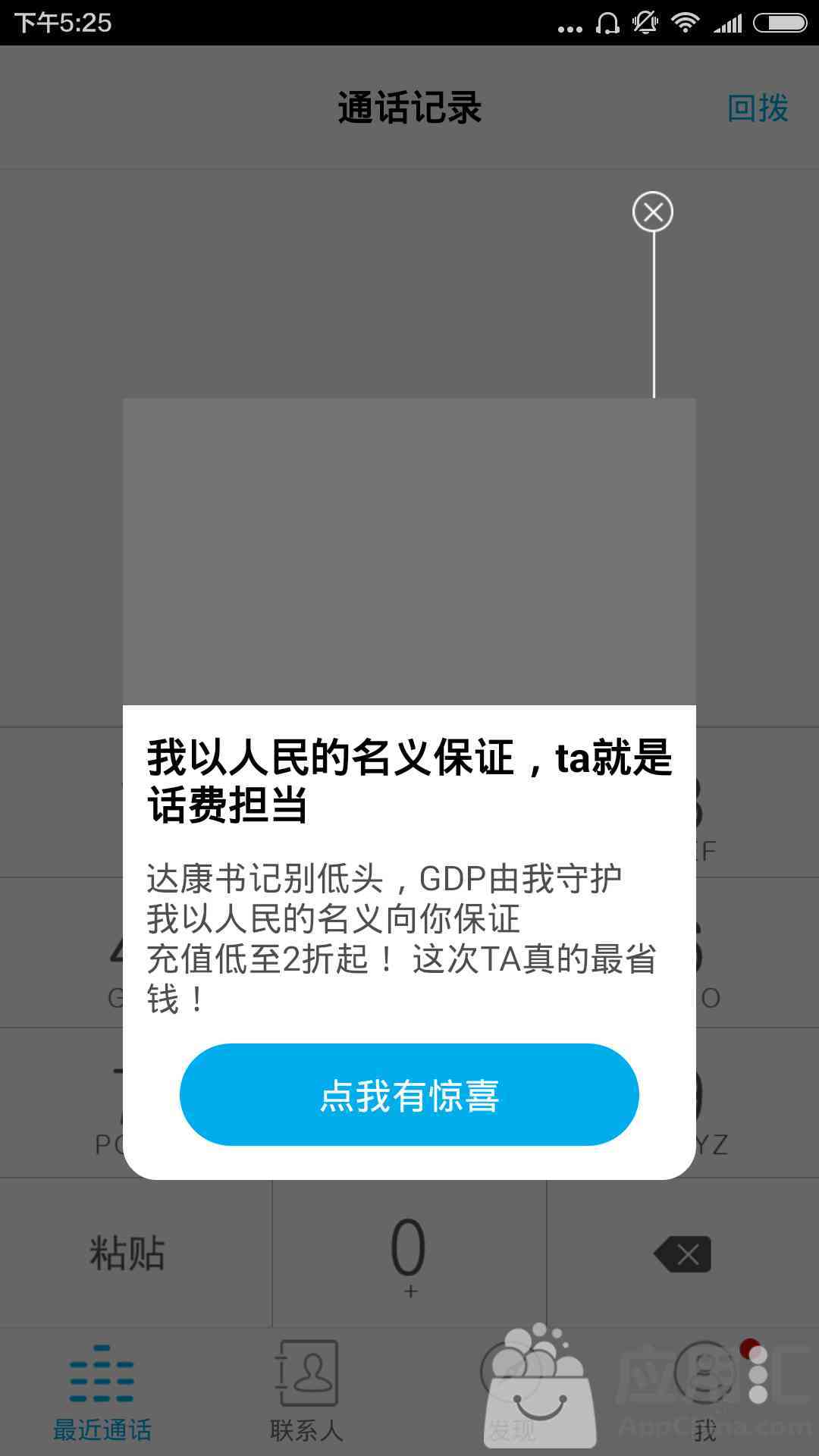Open the popup's promotional banner image
This screenshot has width=819, height=1456.
point(409,551)
